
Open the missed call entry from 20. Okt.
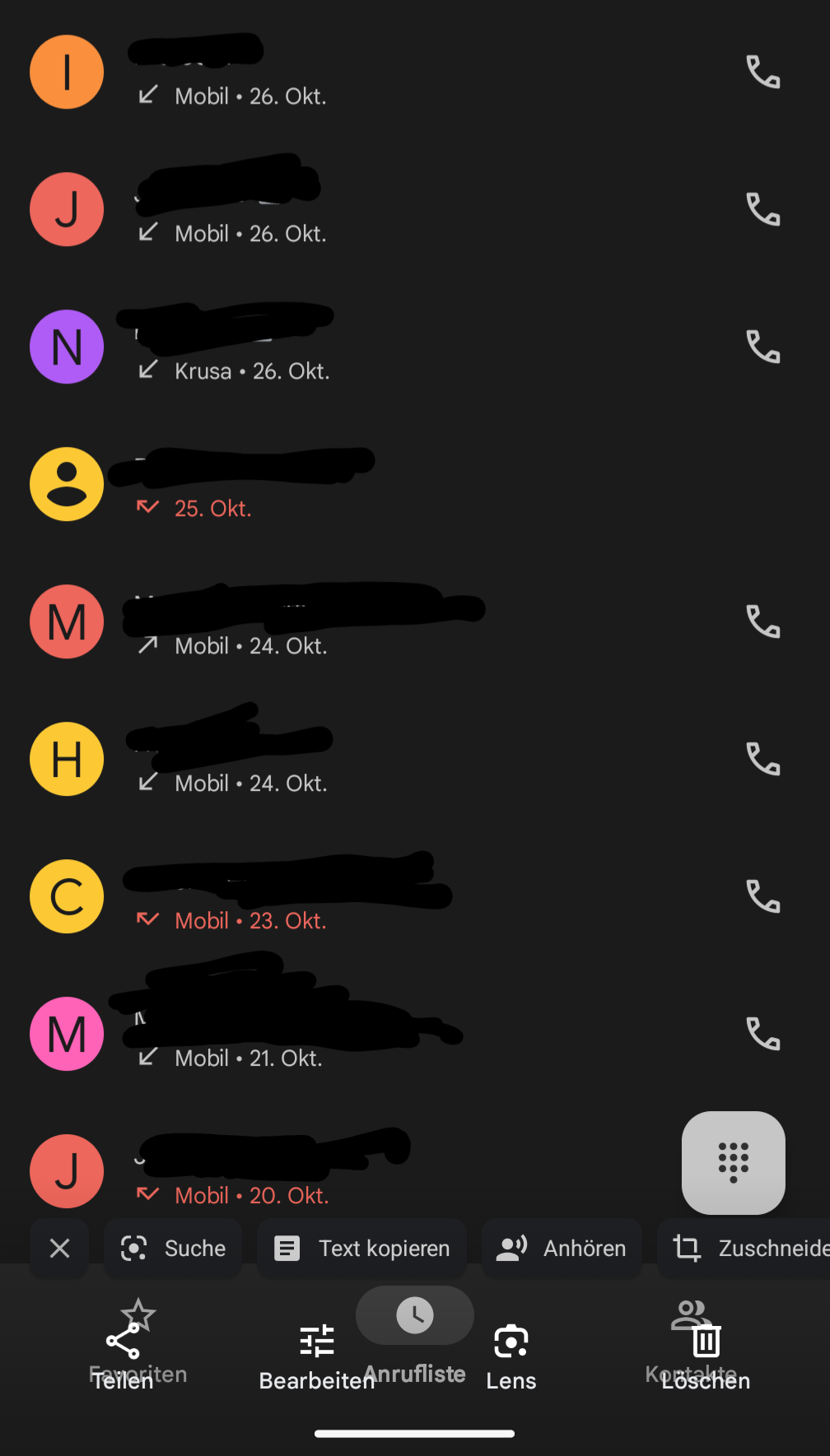pyautogui.click(x=346, y=1170)
